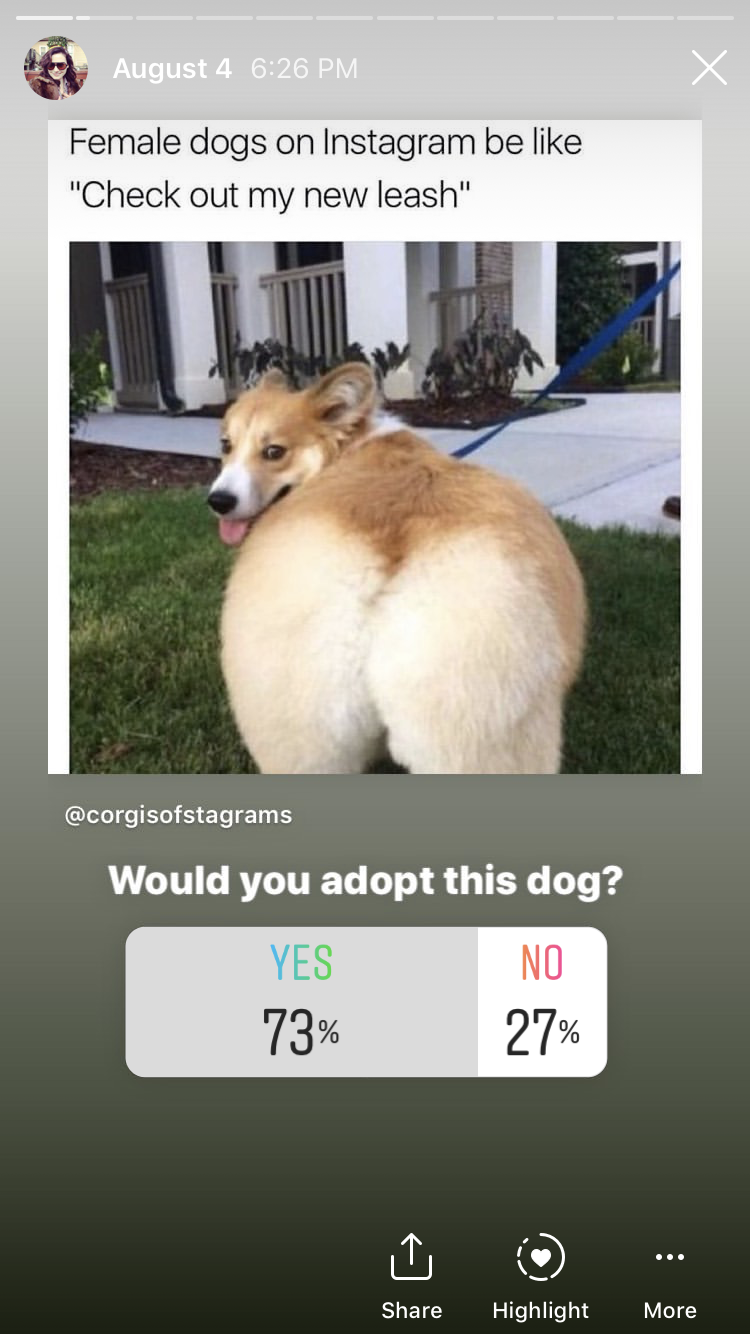Add this story to Highlight
The image size is (750, 1334).
(x=540, y=1274)
